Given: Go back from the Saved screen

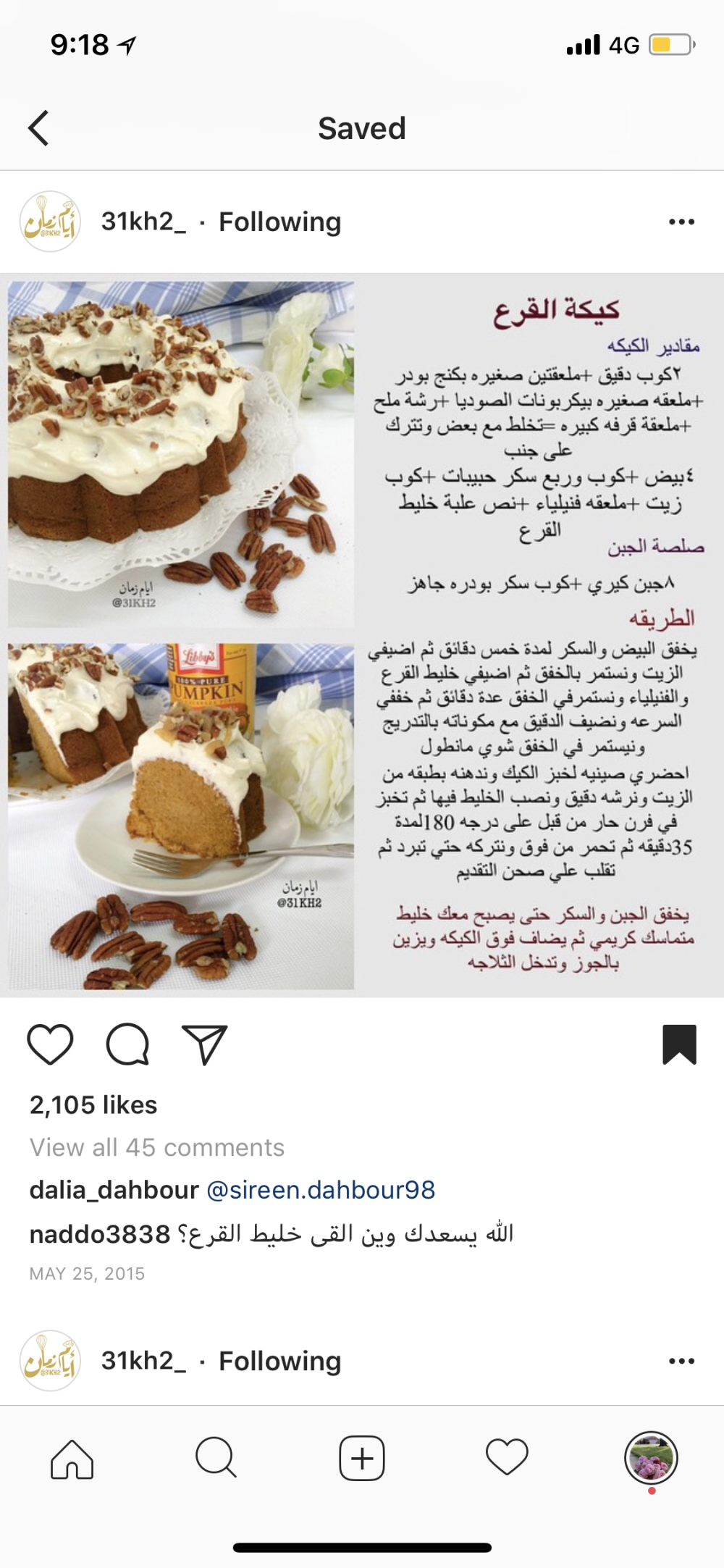Looking at the screenshot, I should coord(39,128).
